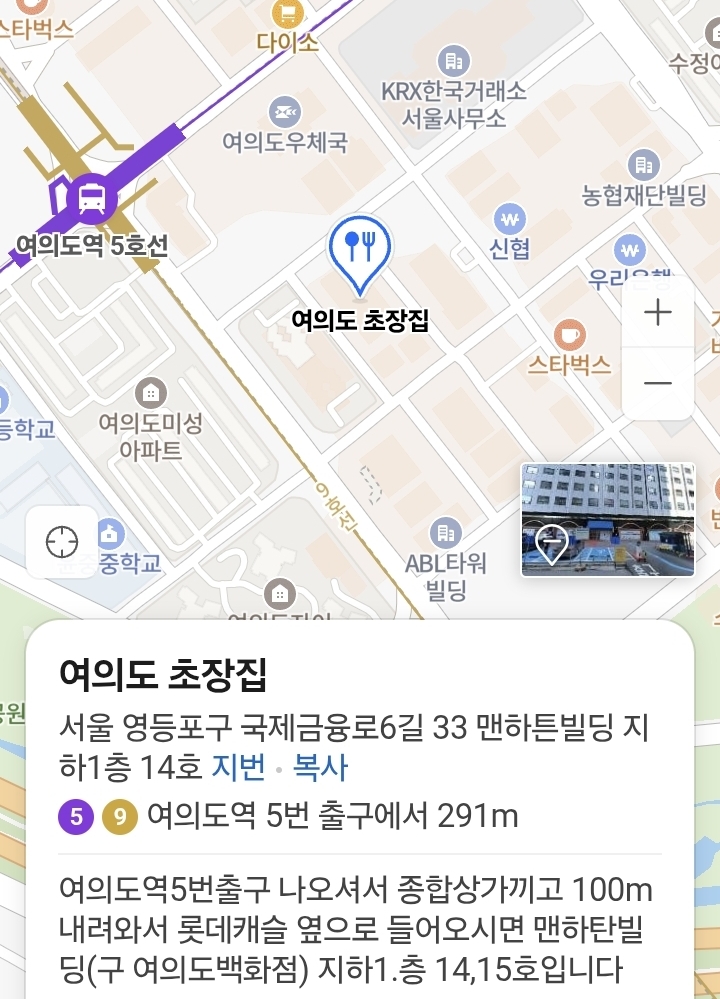The image size is (720, 999).
Task: Select the 여의도역 5호선 station marker
Action: 92,197
